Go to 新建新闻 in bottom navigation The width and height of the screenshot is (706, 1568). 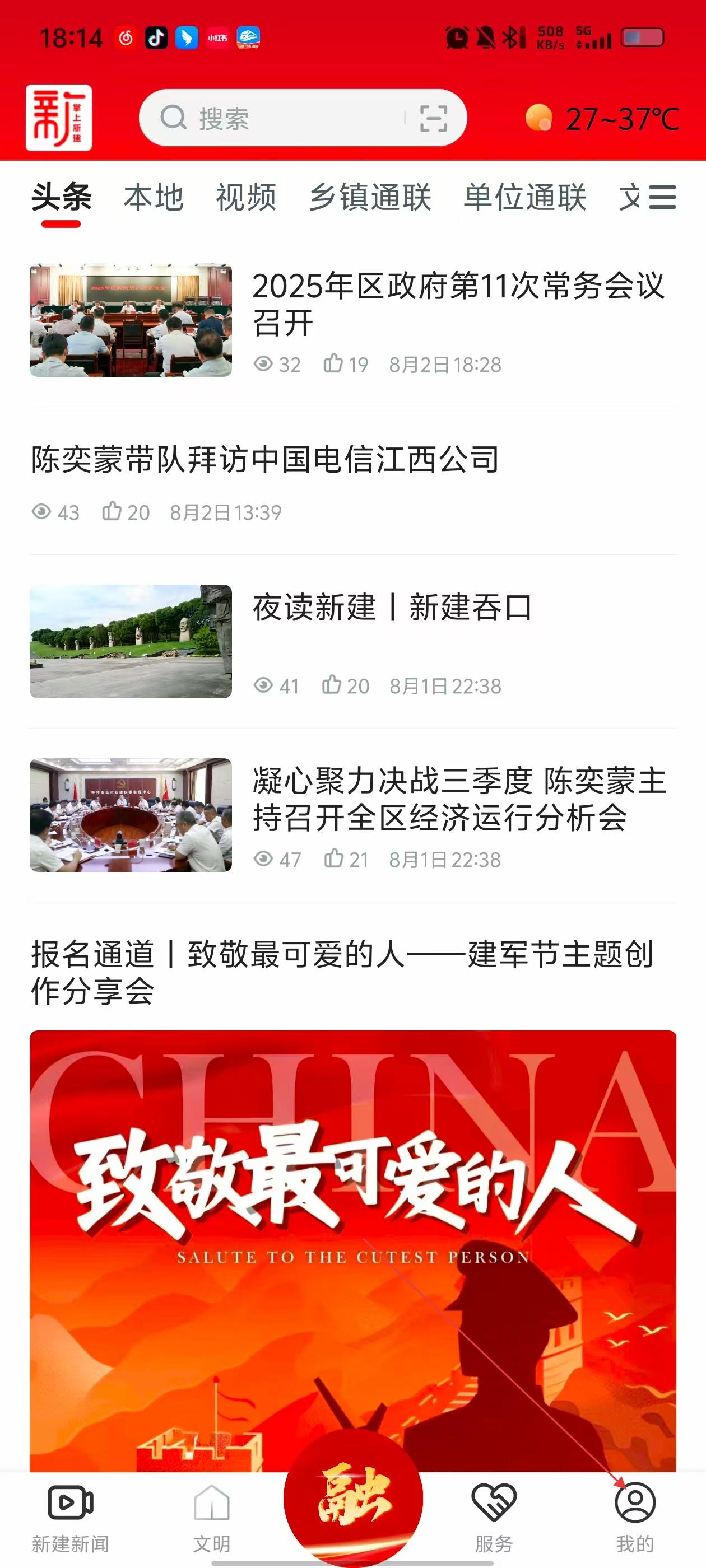(71, 1516)
